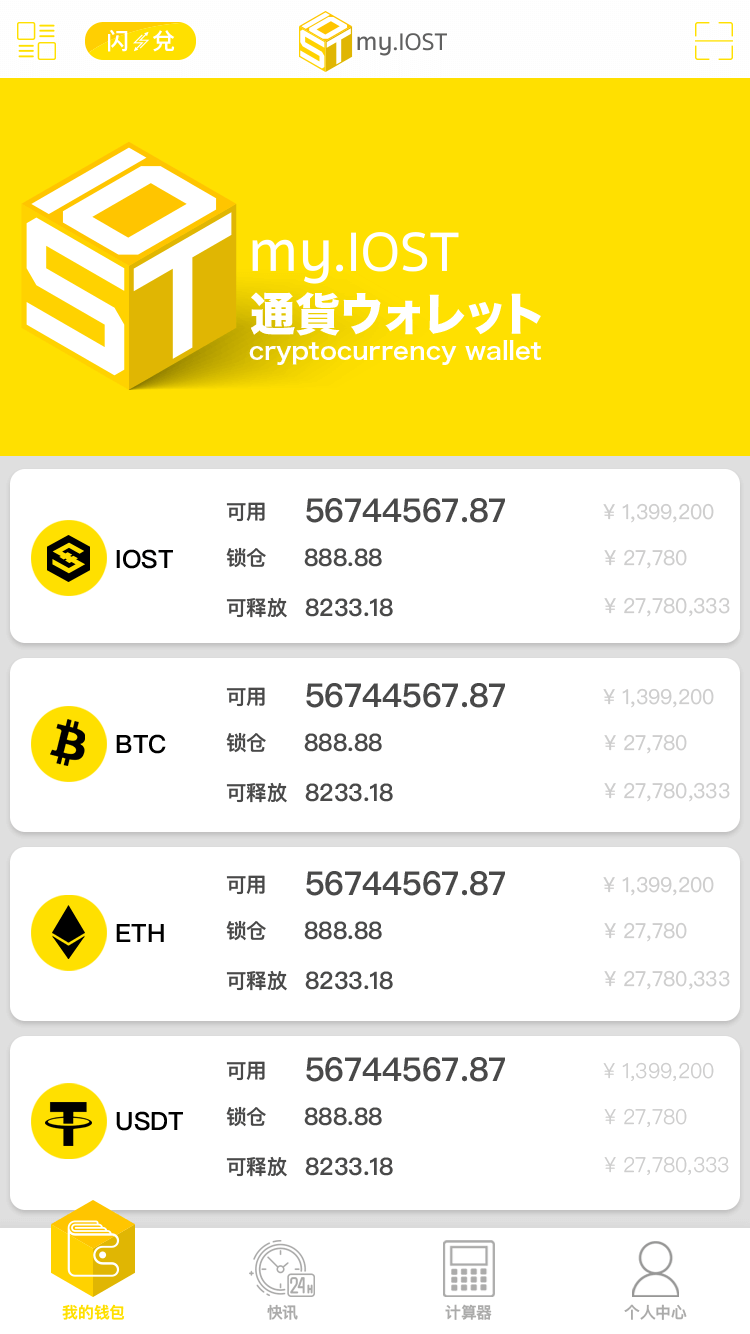View the ETH wallet card

[x=375, y=933]
